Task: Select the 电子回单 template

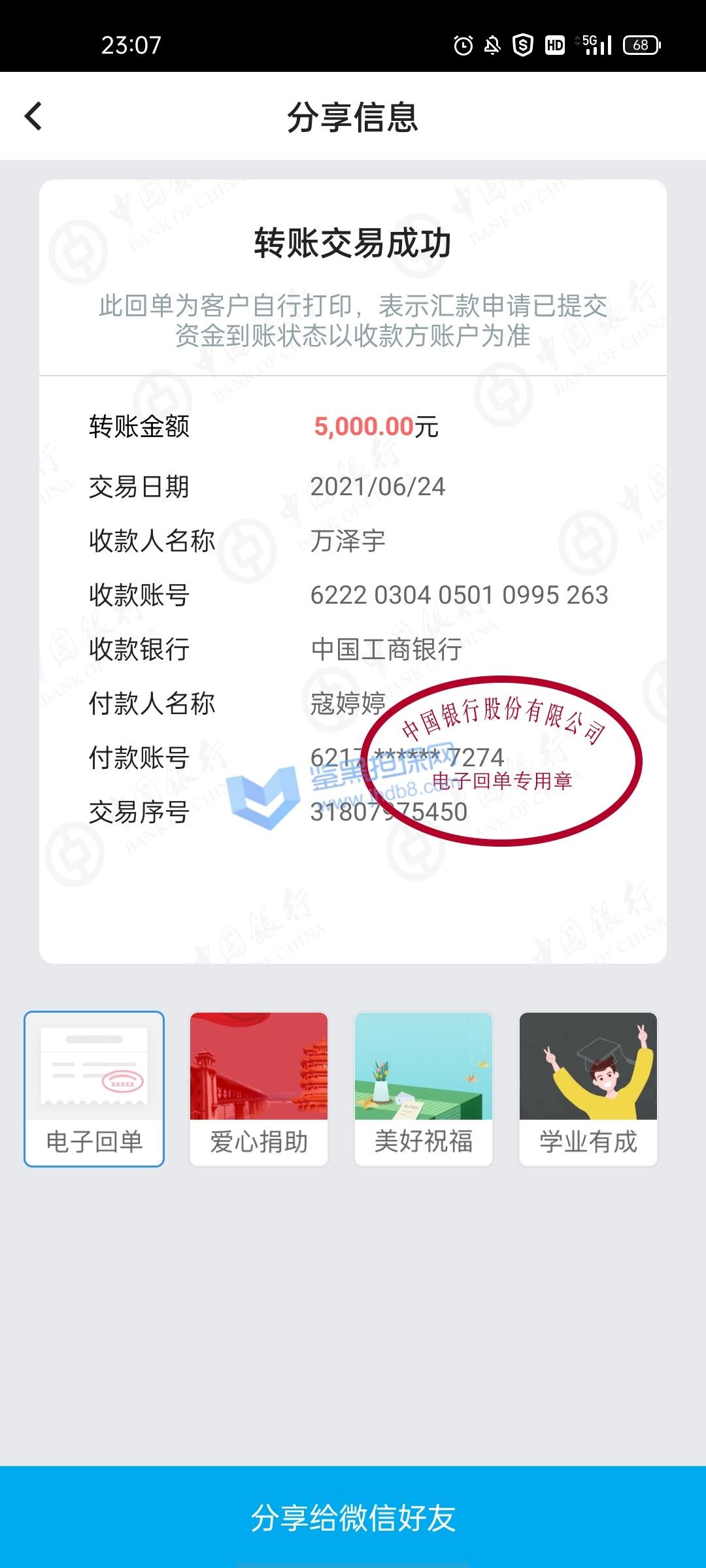Action: (94, 1088)
